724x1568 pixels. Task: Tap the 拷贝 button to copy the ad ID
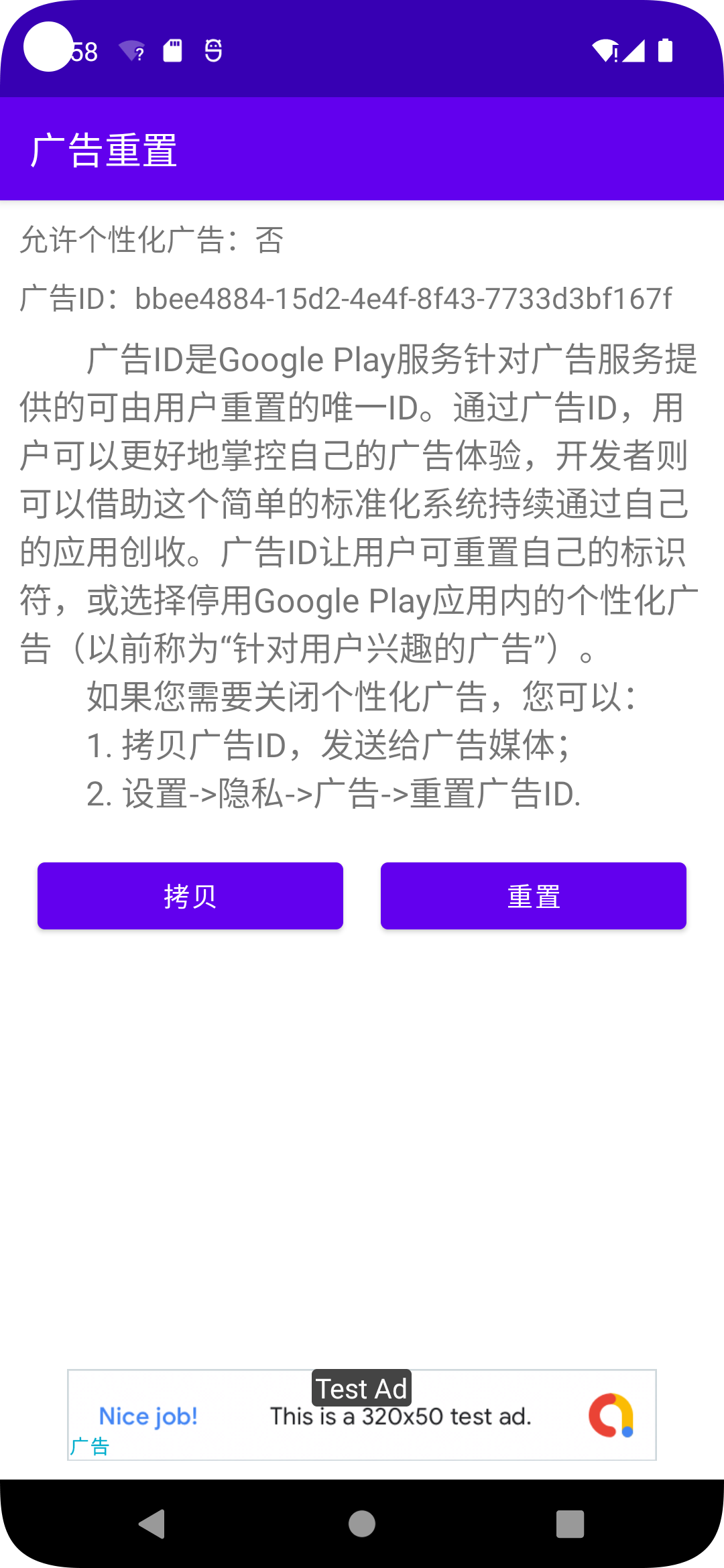pyautogui.click(x=190, y=896)
